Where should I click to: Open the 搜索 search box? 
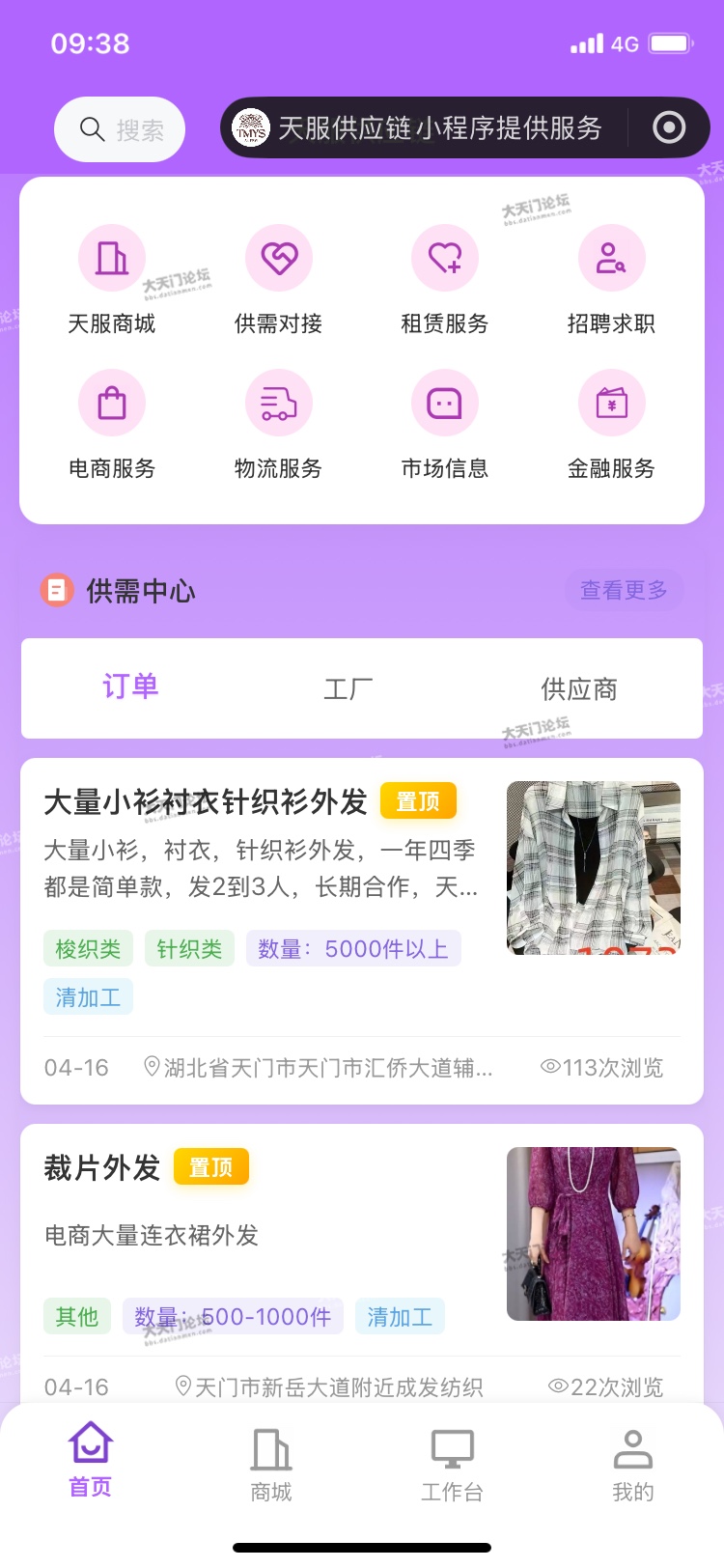[120, 129]
